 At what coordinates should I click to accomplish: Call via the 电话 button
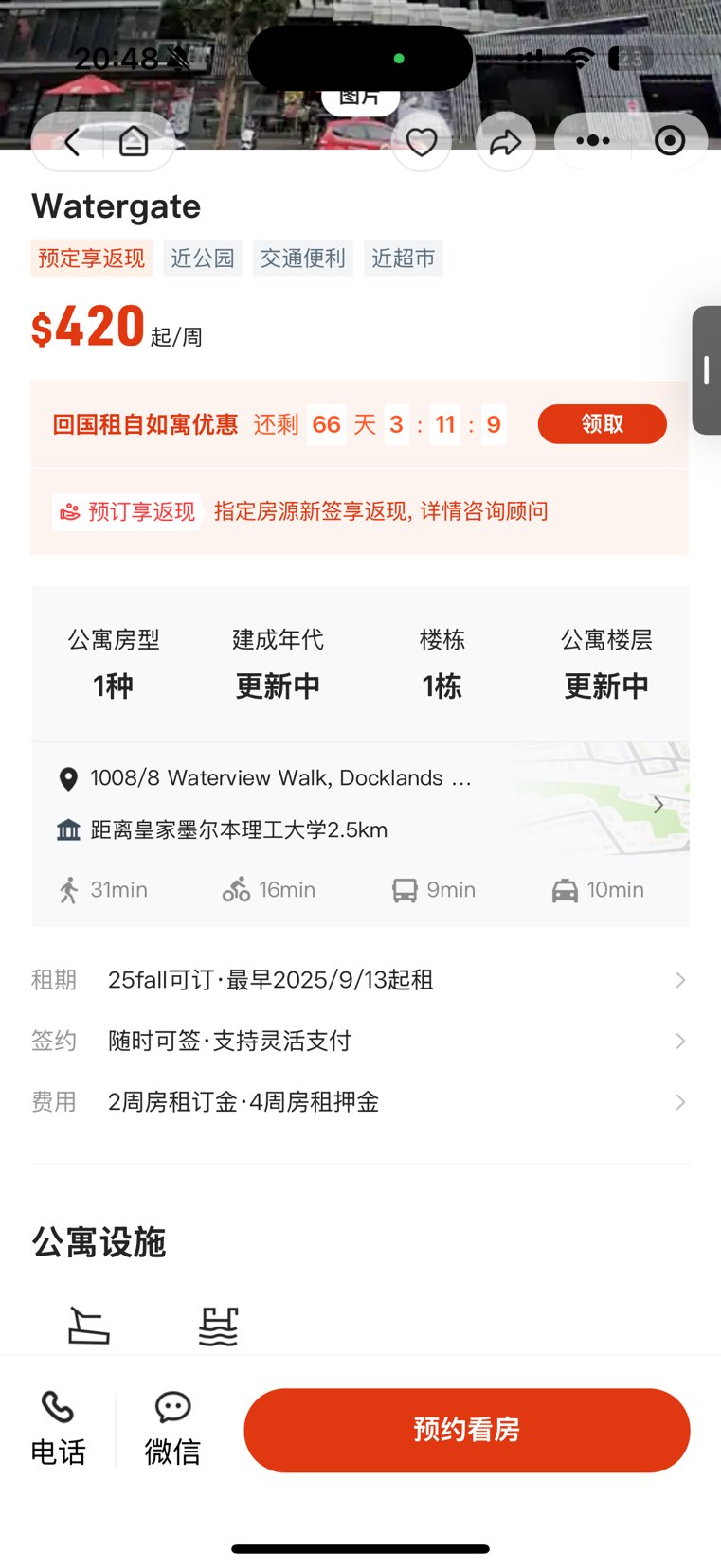coord(58,1430)
